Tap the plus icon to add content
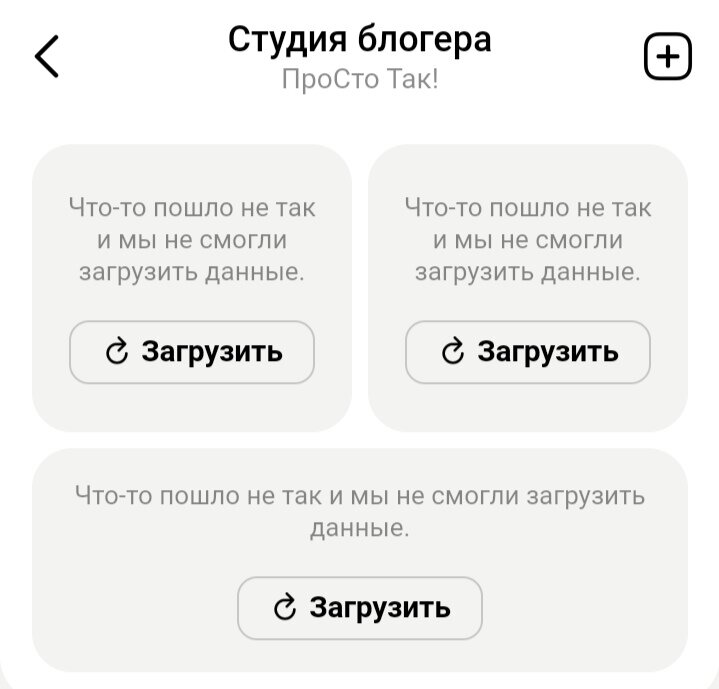The image size is (719, 689). [x=666, y=57]
